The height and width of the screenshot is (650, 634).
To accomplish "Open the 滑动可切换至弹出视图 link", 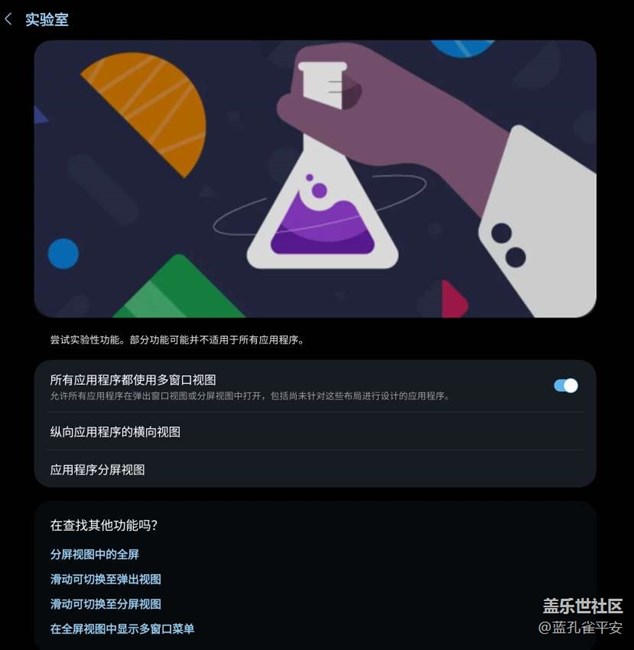I will (106, 579).
